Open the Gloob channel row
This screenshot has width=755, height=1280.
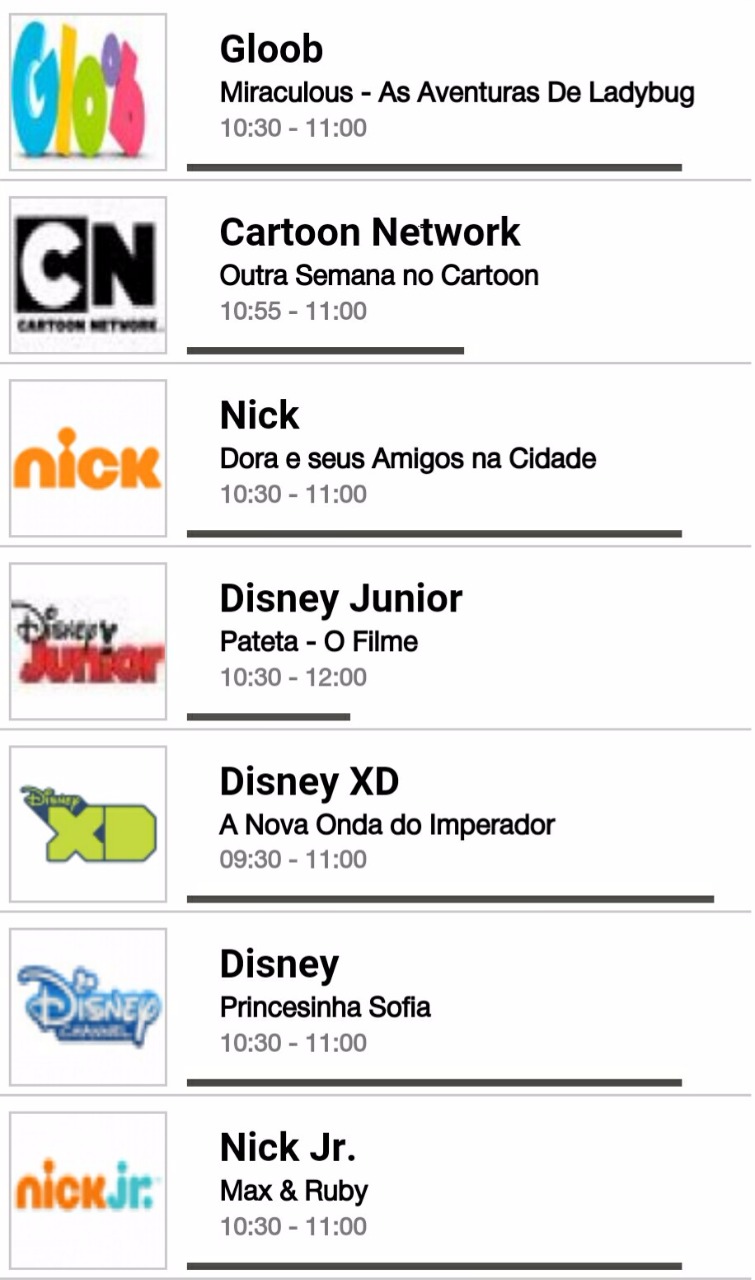[x=377, y=90]
